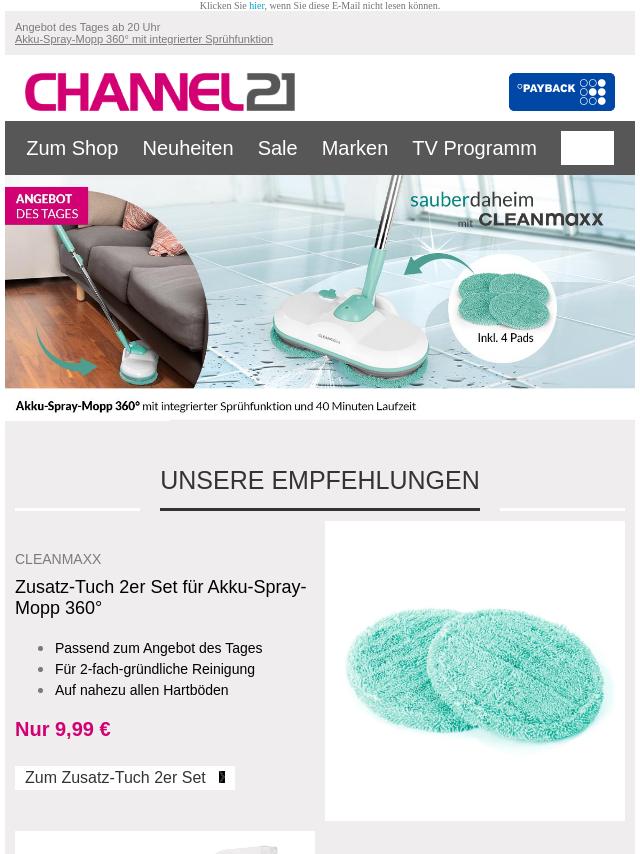
Task: Open the Marken section
Action: (354, 148)
